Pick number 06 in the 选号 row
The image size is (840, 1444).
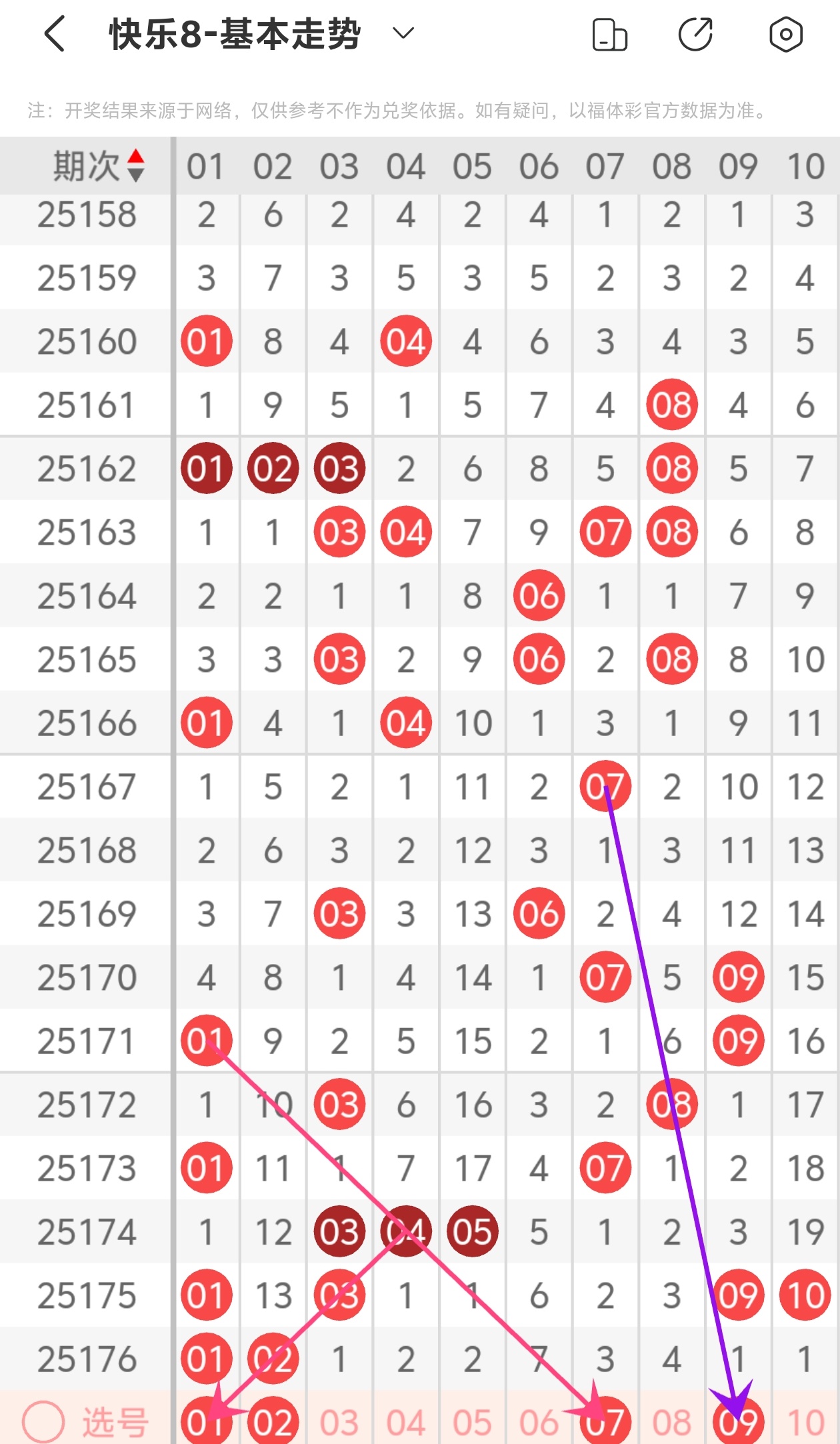[x=539, y=1423]
